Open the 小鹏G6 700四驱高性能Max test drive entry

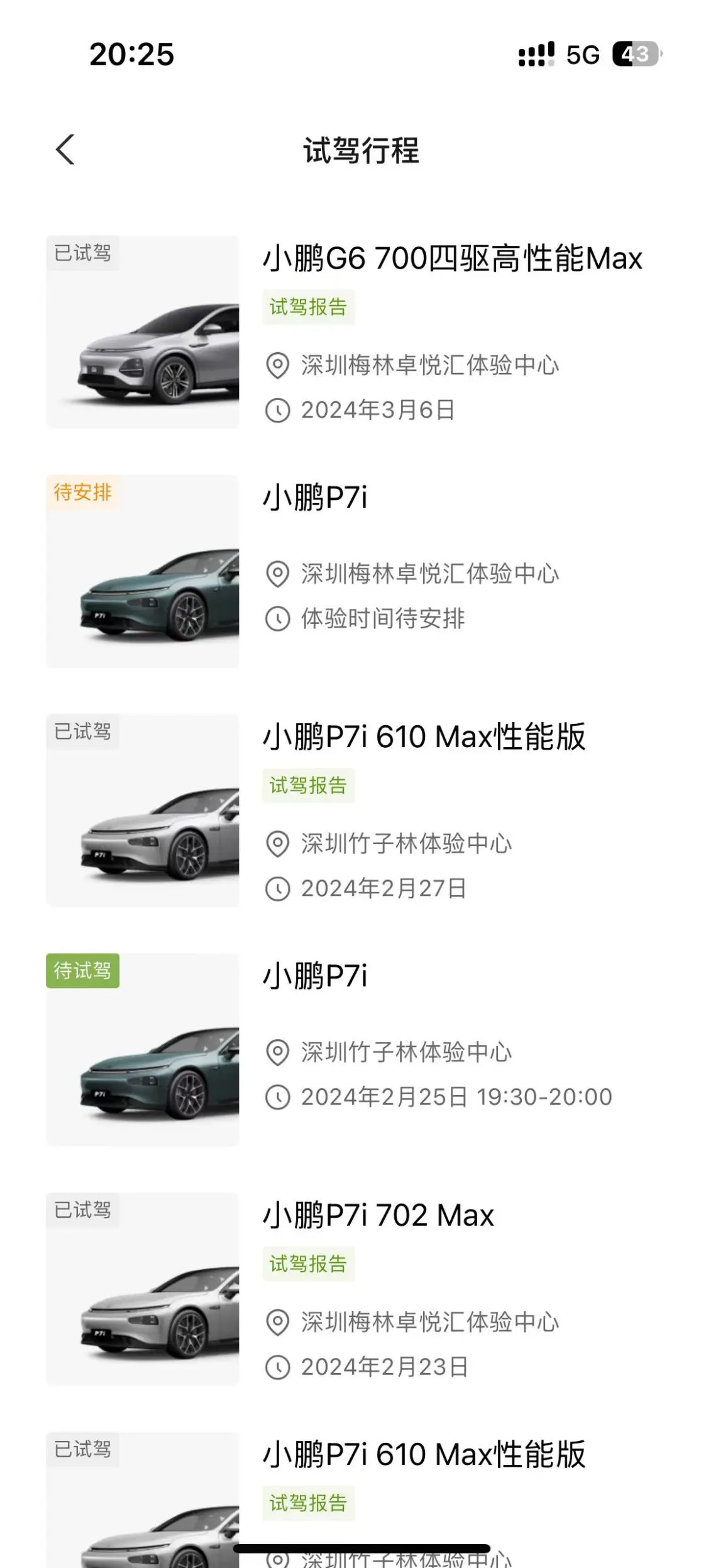[451, 259]
